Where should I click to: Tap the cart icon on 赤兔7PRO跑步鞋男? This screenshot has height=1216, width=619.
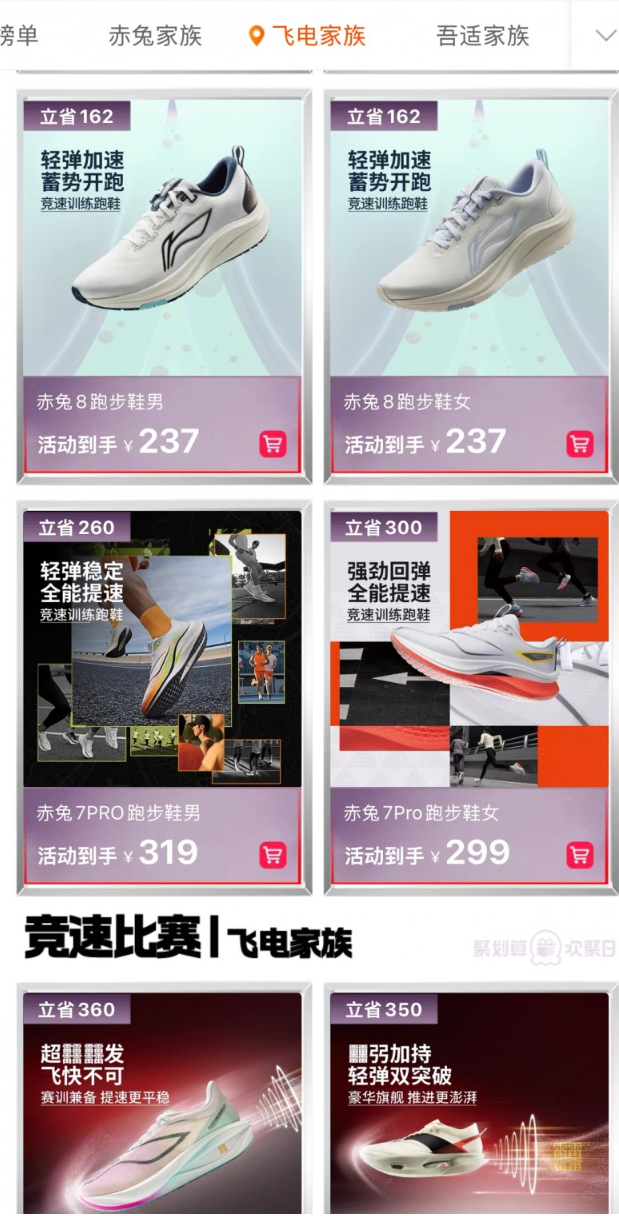pos(273,855)
